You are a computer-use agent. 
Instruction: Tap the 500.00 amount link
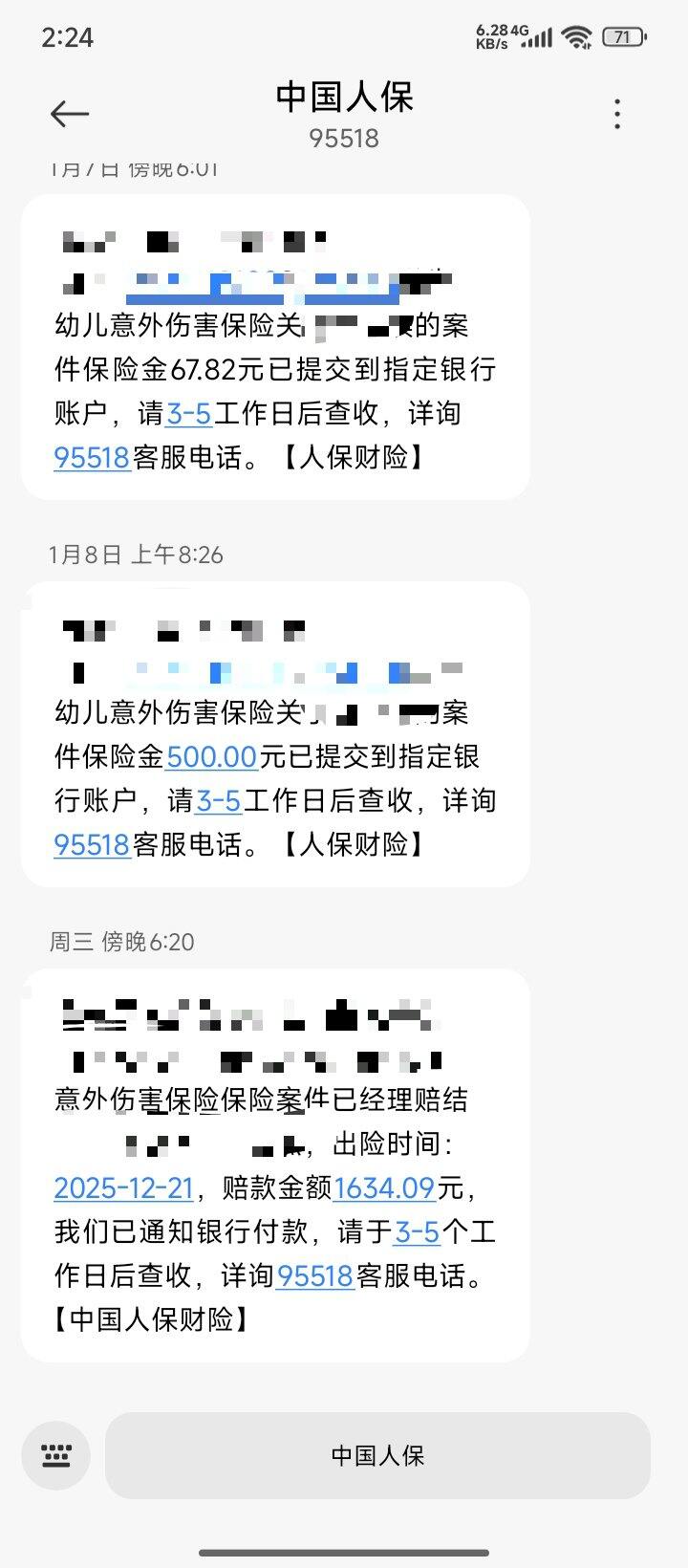(x=208, y=756)
